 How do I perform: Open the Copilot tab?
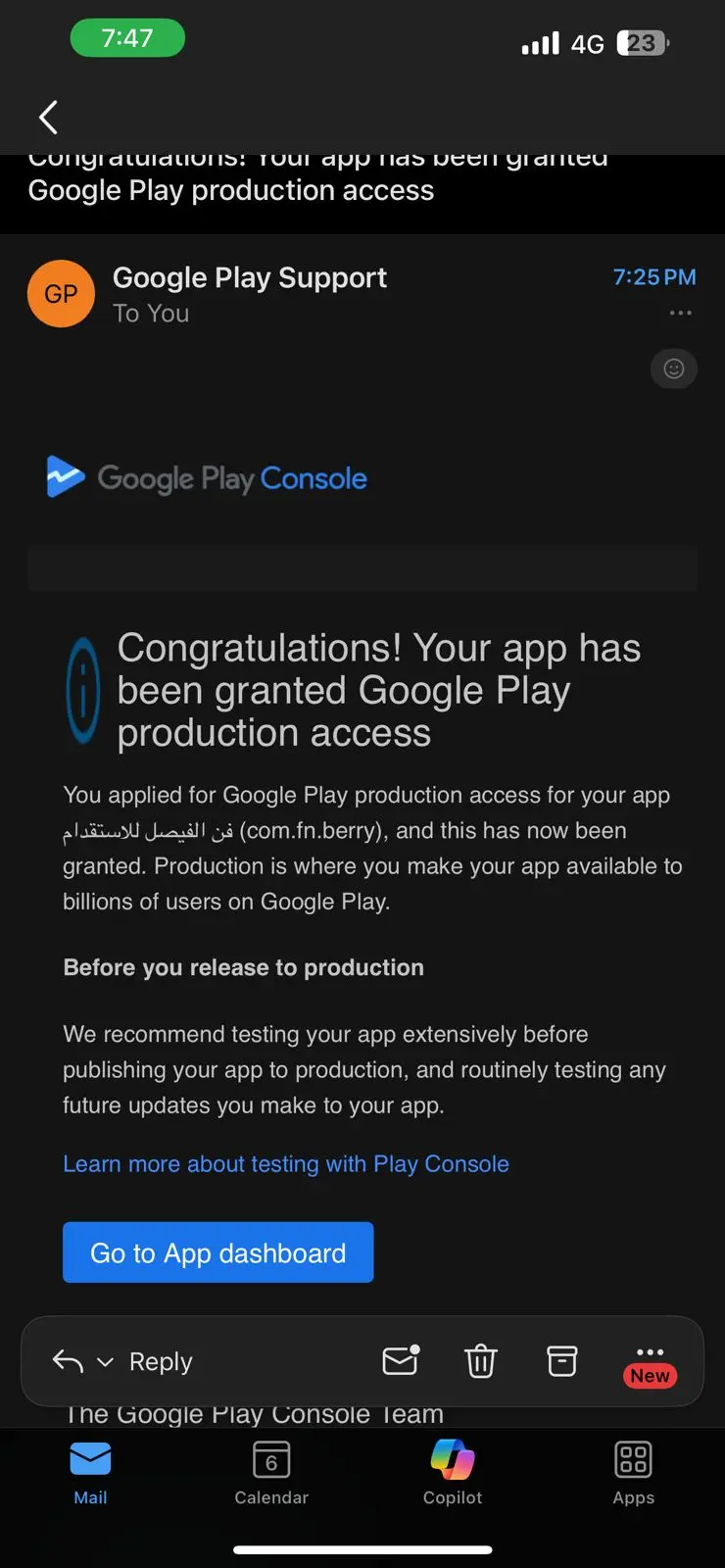point(453,1472)
